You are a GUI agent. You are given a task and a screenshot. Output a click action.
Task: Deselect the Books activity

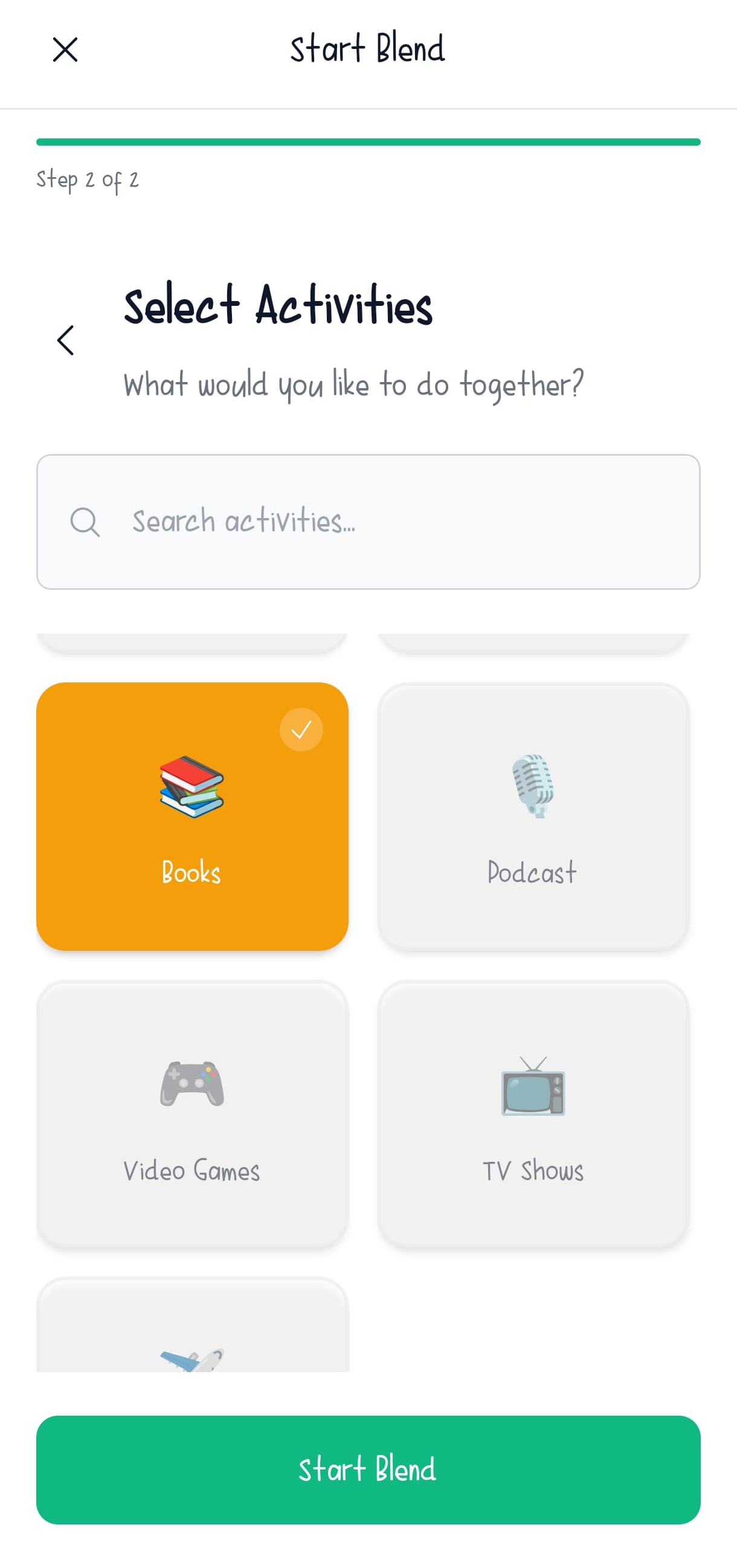point(192,815)
